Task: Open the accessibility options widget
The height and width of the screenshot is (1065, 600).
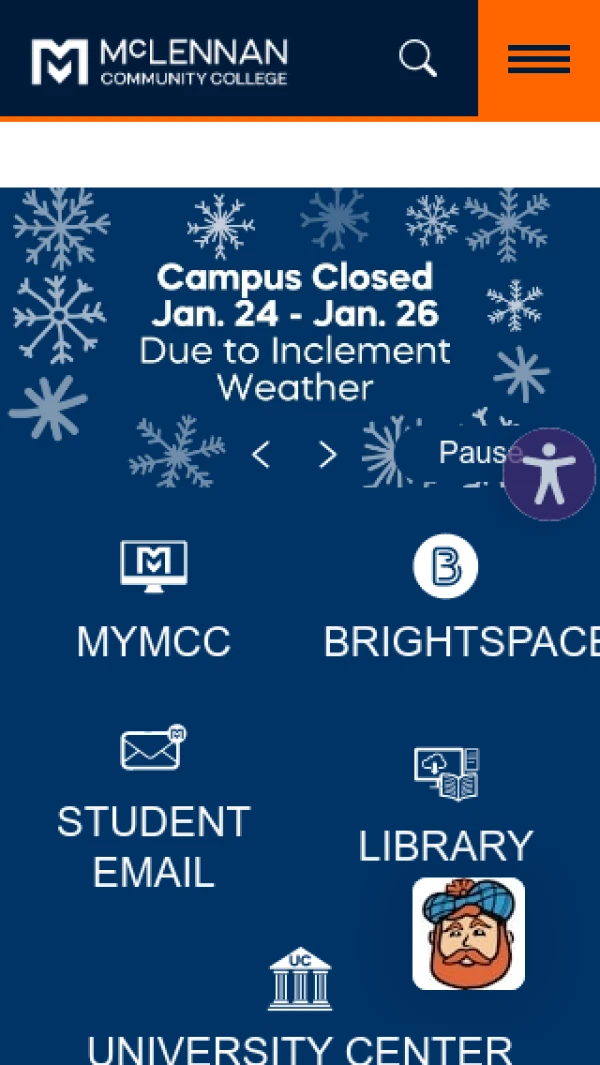Action: pyautogui.click(x=549, y=474)
